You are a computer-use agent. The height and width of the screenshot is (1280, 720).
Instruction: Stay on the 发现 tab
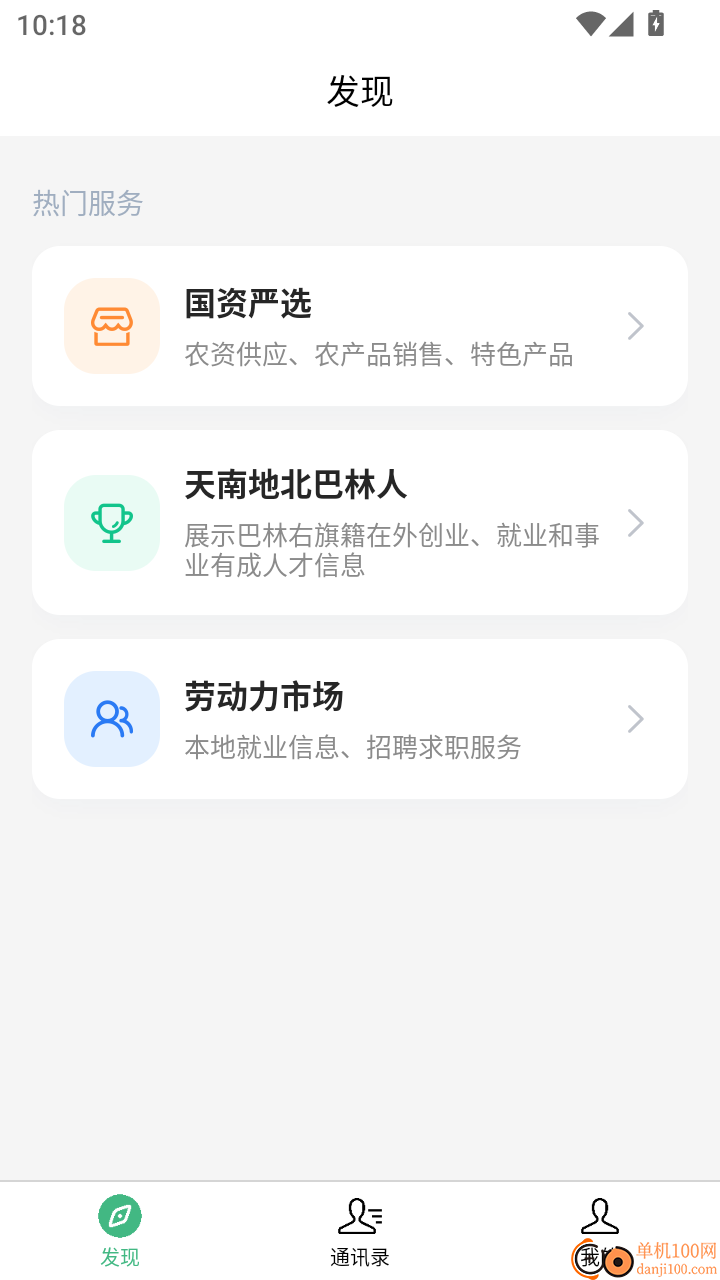pos(120,1230)
